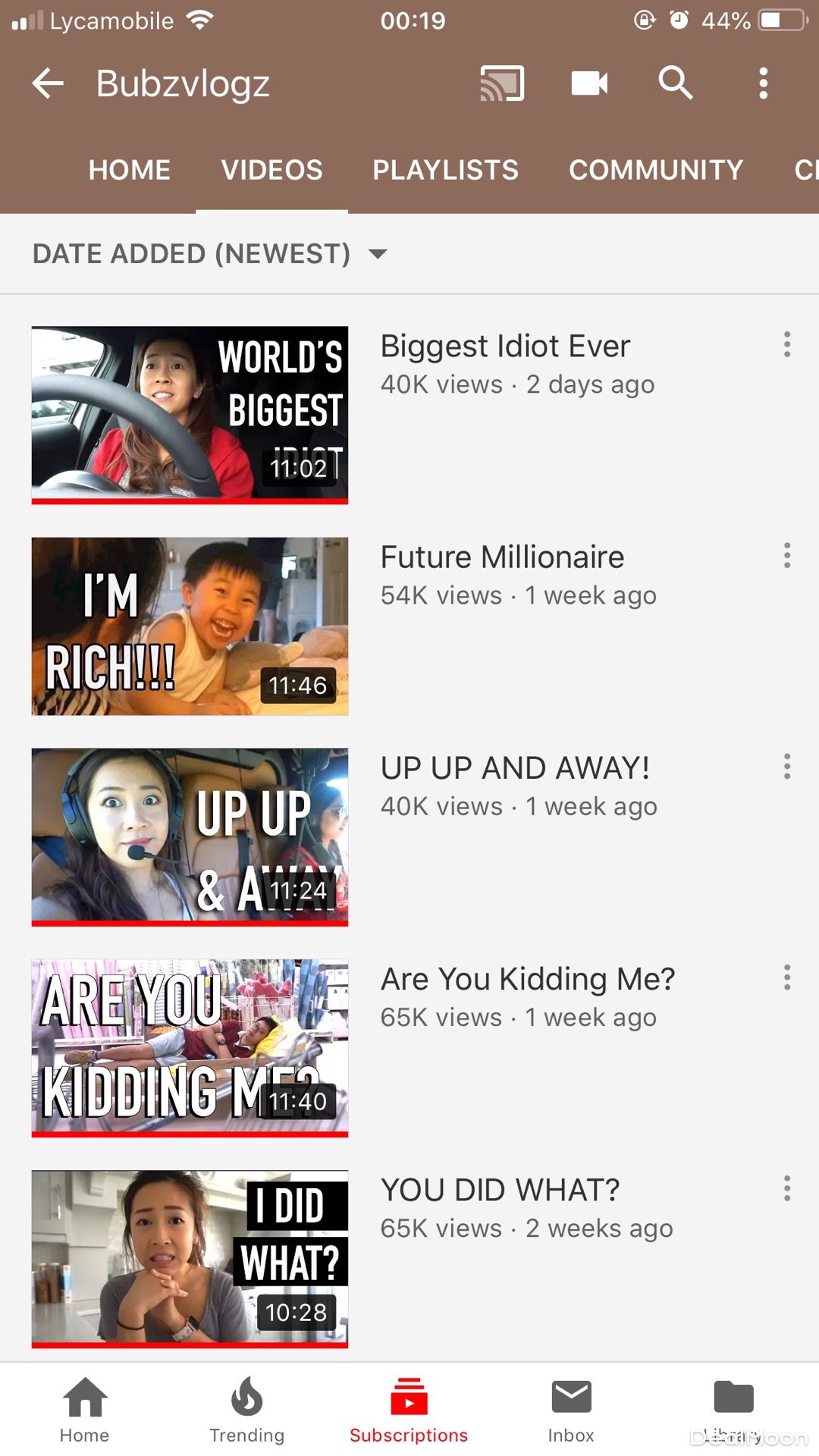The height and width of the screenshot is (1456, 819).
Task: Switch to the Trending tab
Action: 246,1410
